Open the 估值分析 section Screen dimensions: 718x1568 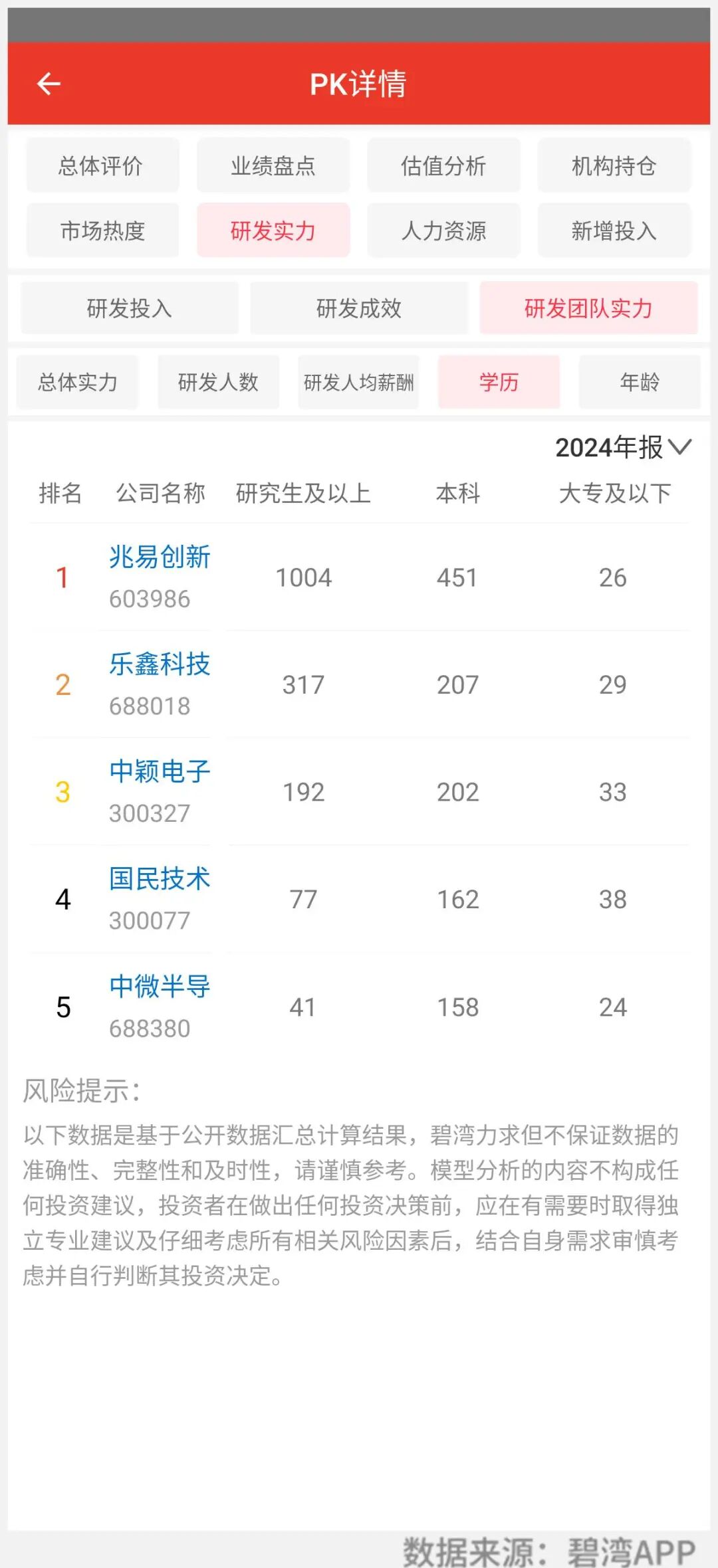(x=443, y=166)
